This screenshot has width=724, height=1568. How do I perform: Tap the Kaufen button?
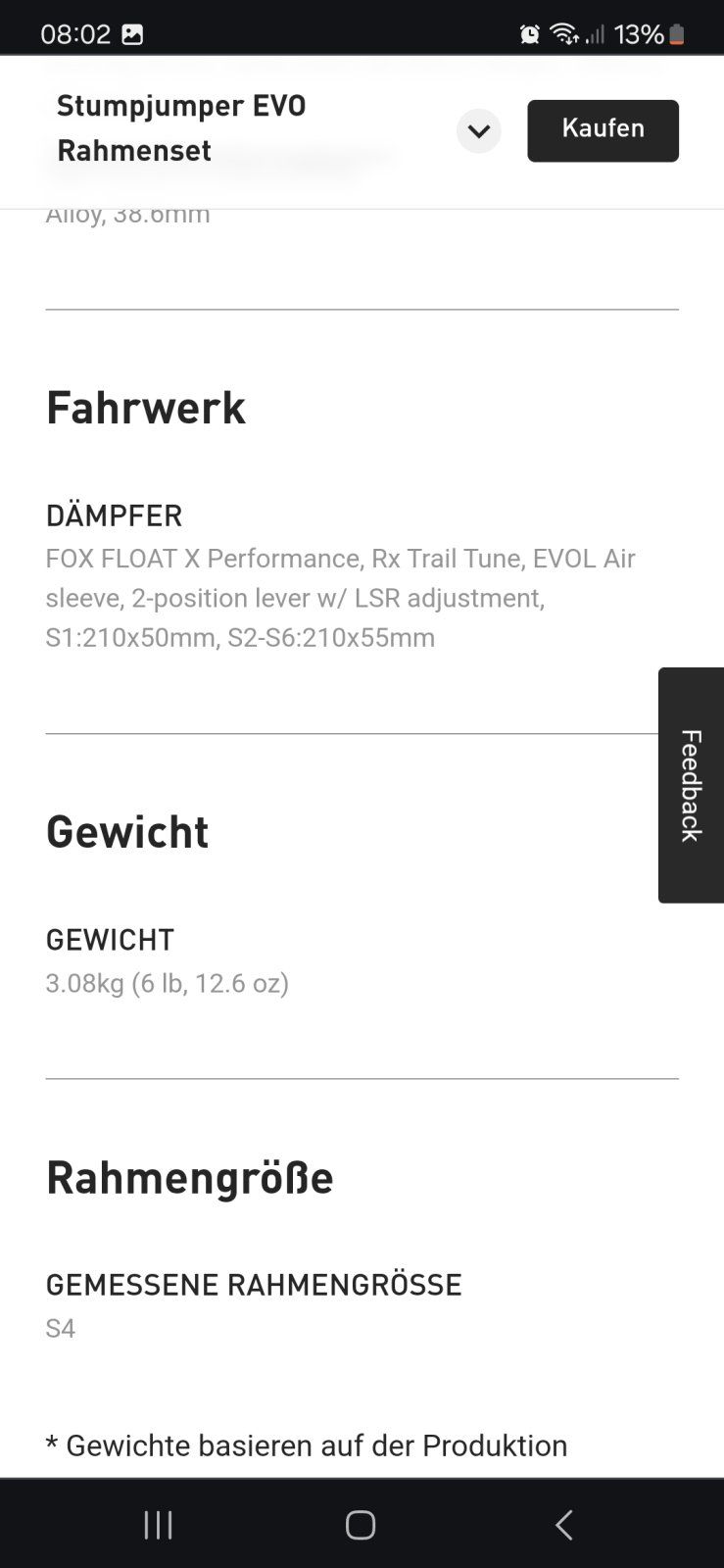(603, 130)
